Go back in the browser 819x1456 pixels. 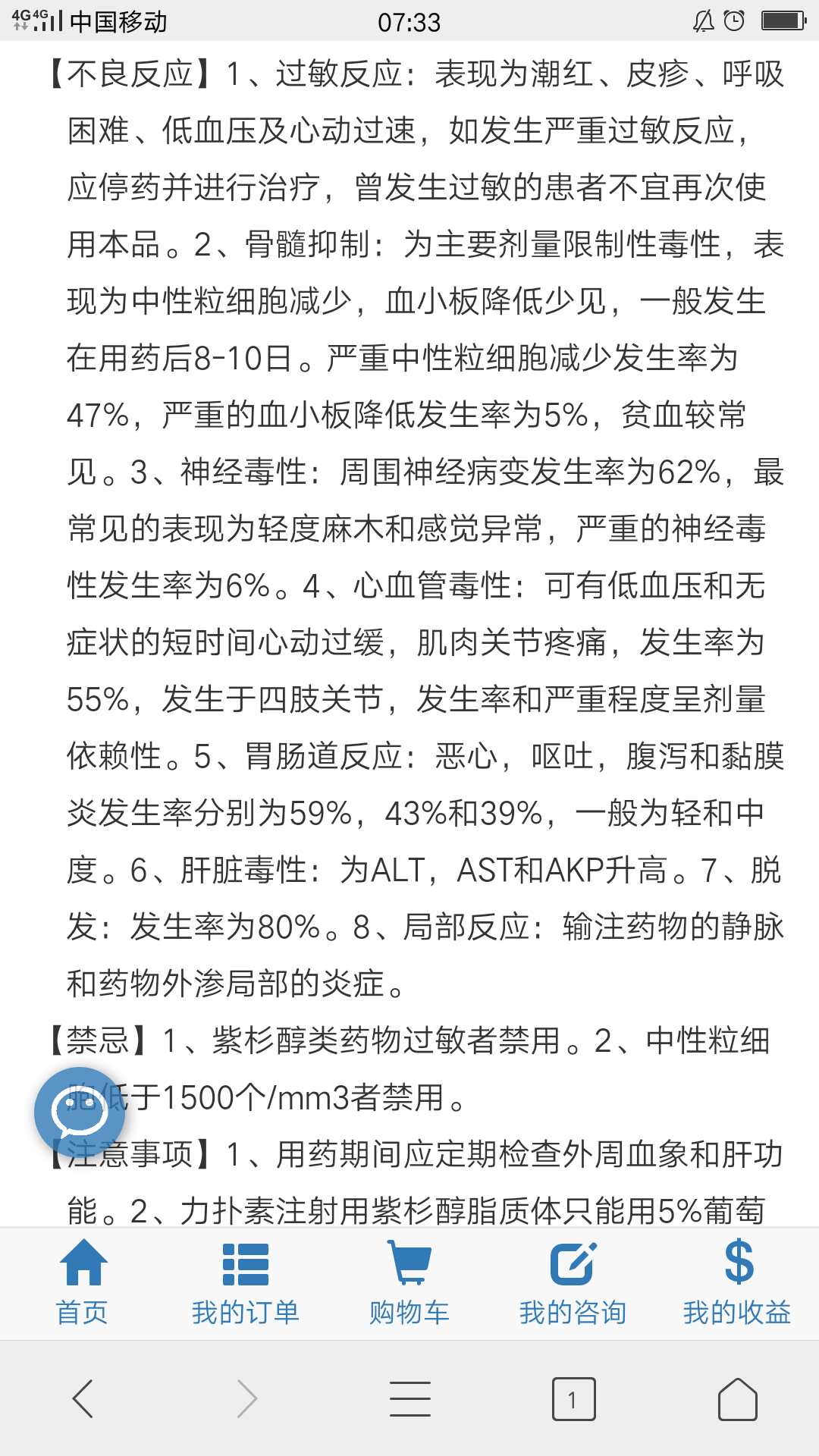83,1398
